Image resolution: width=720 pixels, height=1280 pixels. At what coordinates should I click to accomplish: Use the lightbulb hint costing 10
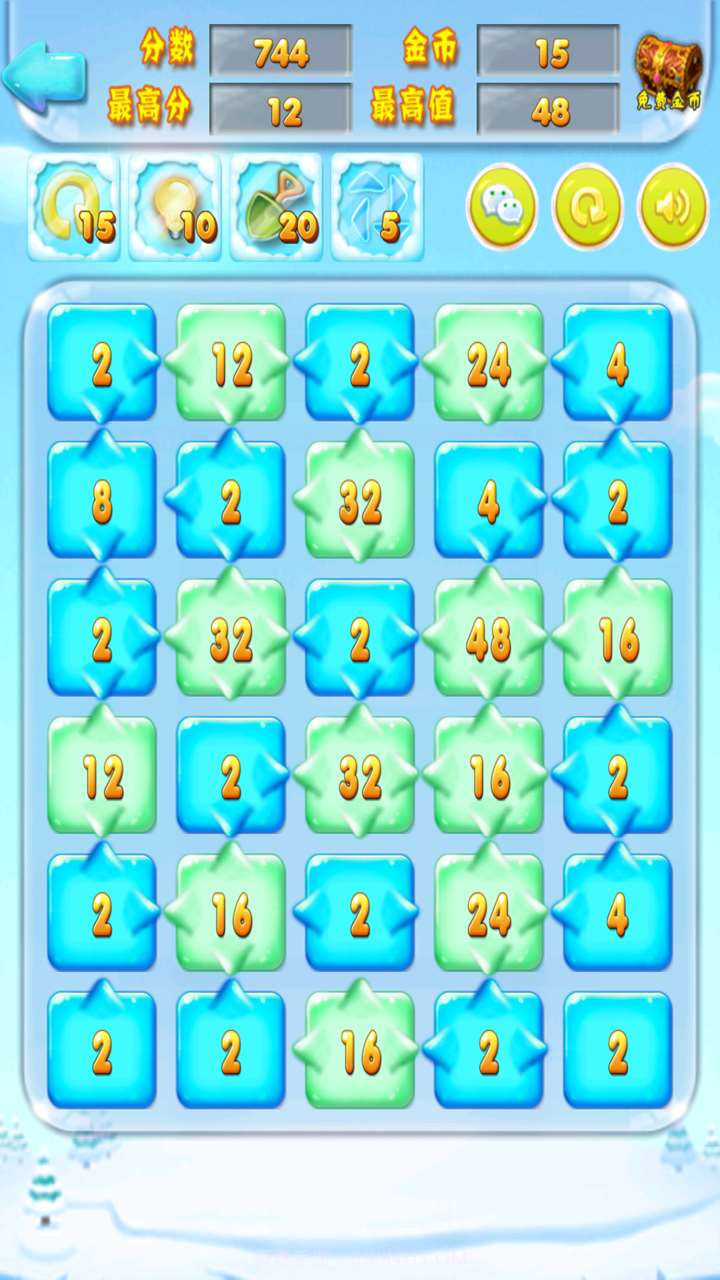click(x=175, y=207)
